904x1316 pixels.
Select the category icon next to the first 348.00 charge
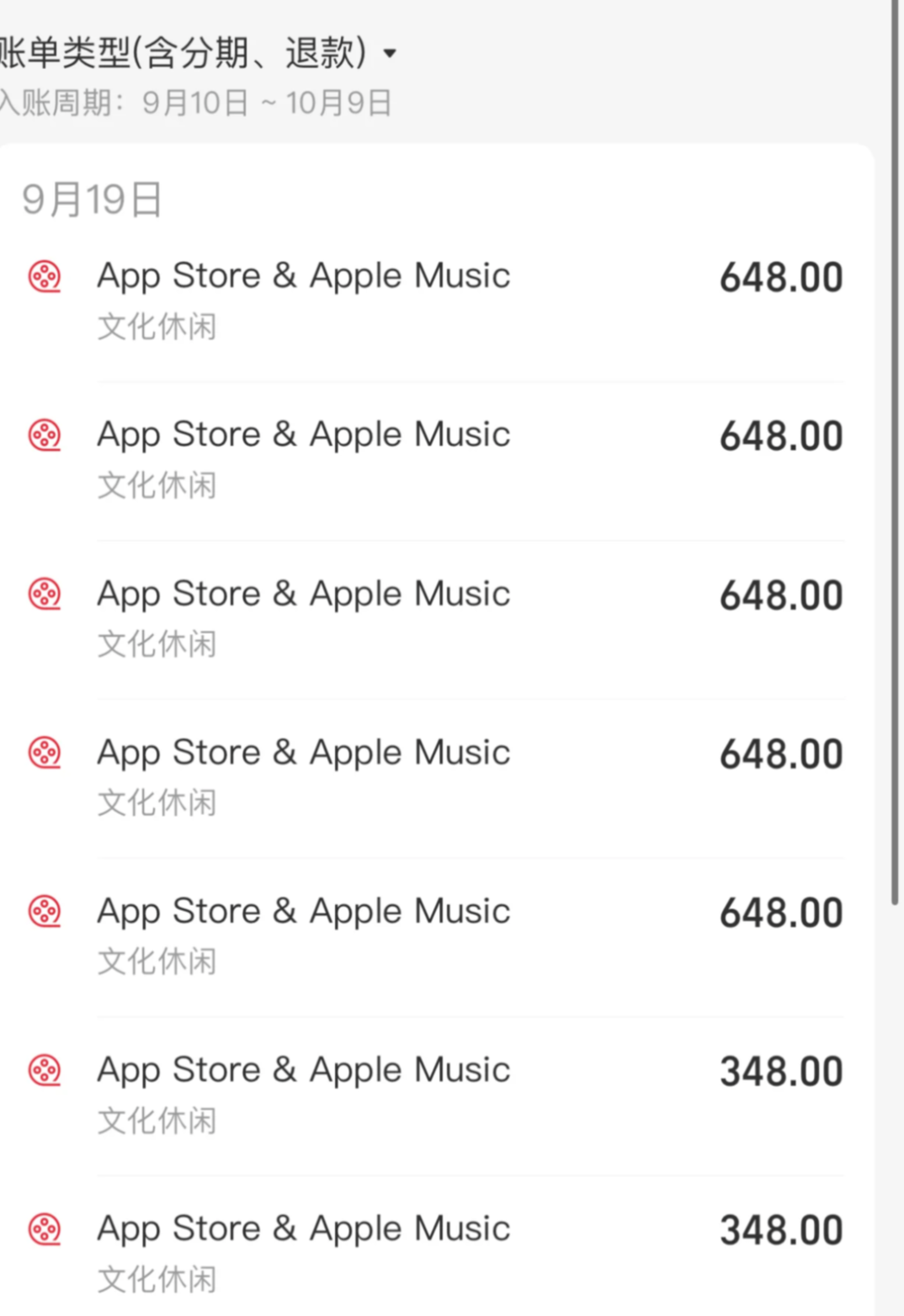45,1069
